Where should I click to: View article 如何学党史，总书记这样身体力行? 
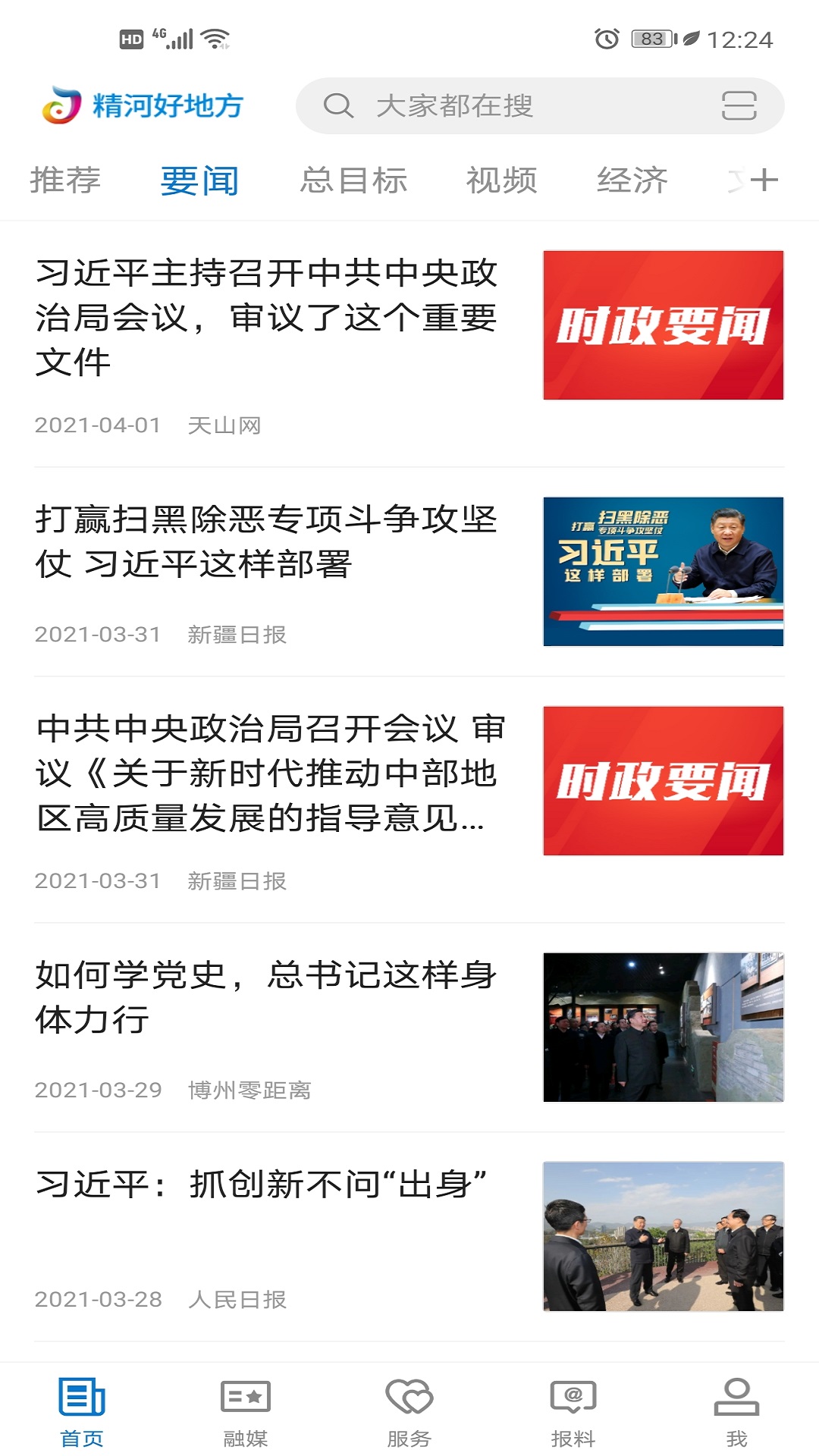tap(266, 997)
